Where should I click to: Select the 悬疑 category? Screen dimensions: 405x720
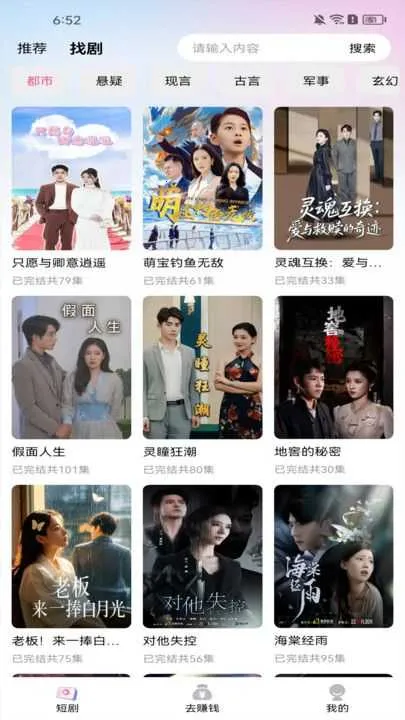tap(109, 81)
